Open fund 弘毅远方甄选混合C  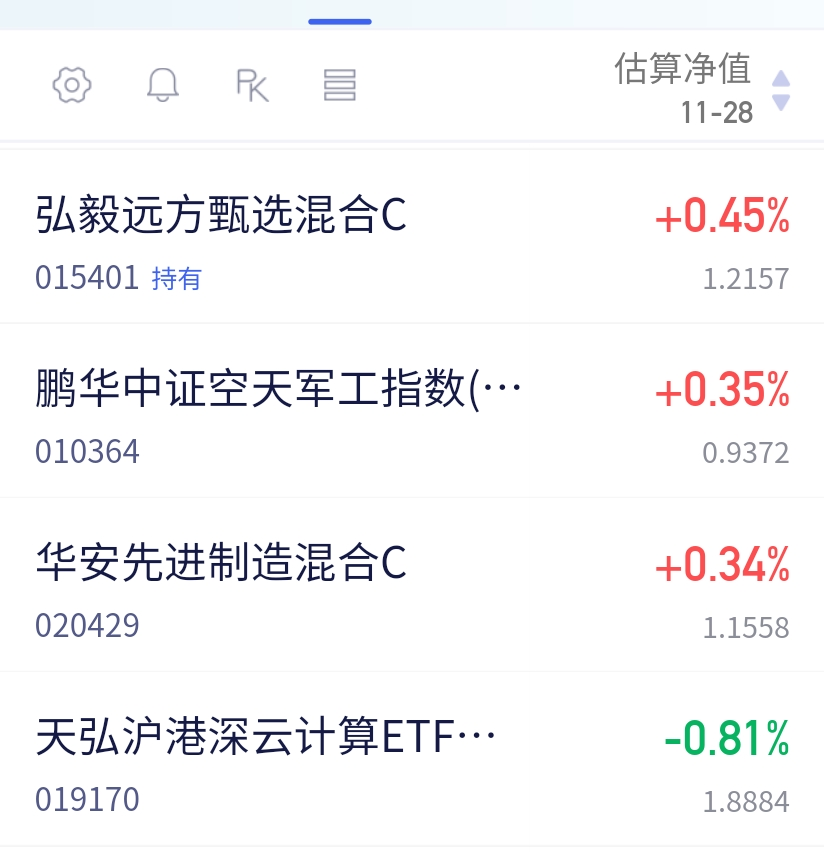pyautogui.click(x=412, y=236)
